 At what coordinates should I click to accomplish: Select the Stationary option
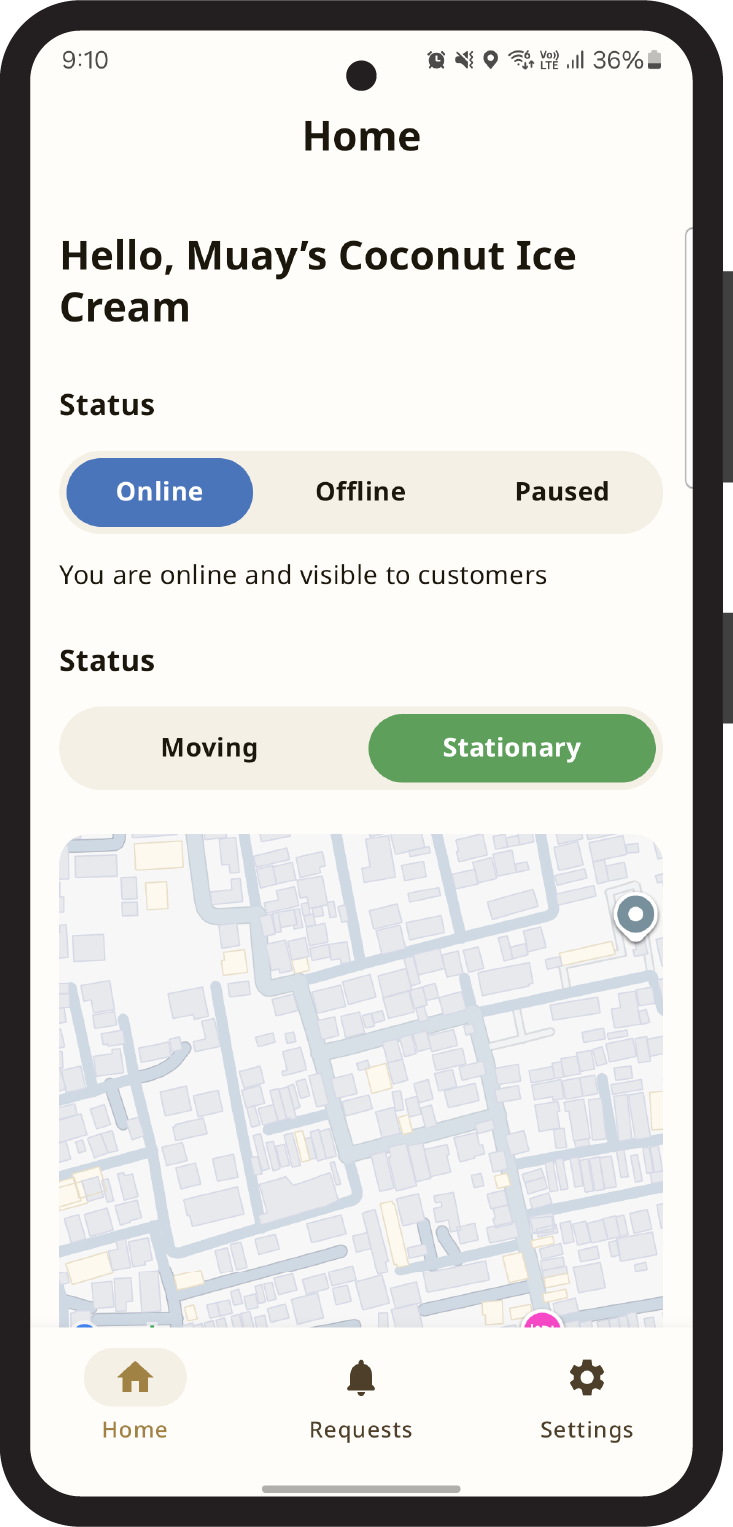pos(511,748)
